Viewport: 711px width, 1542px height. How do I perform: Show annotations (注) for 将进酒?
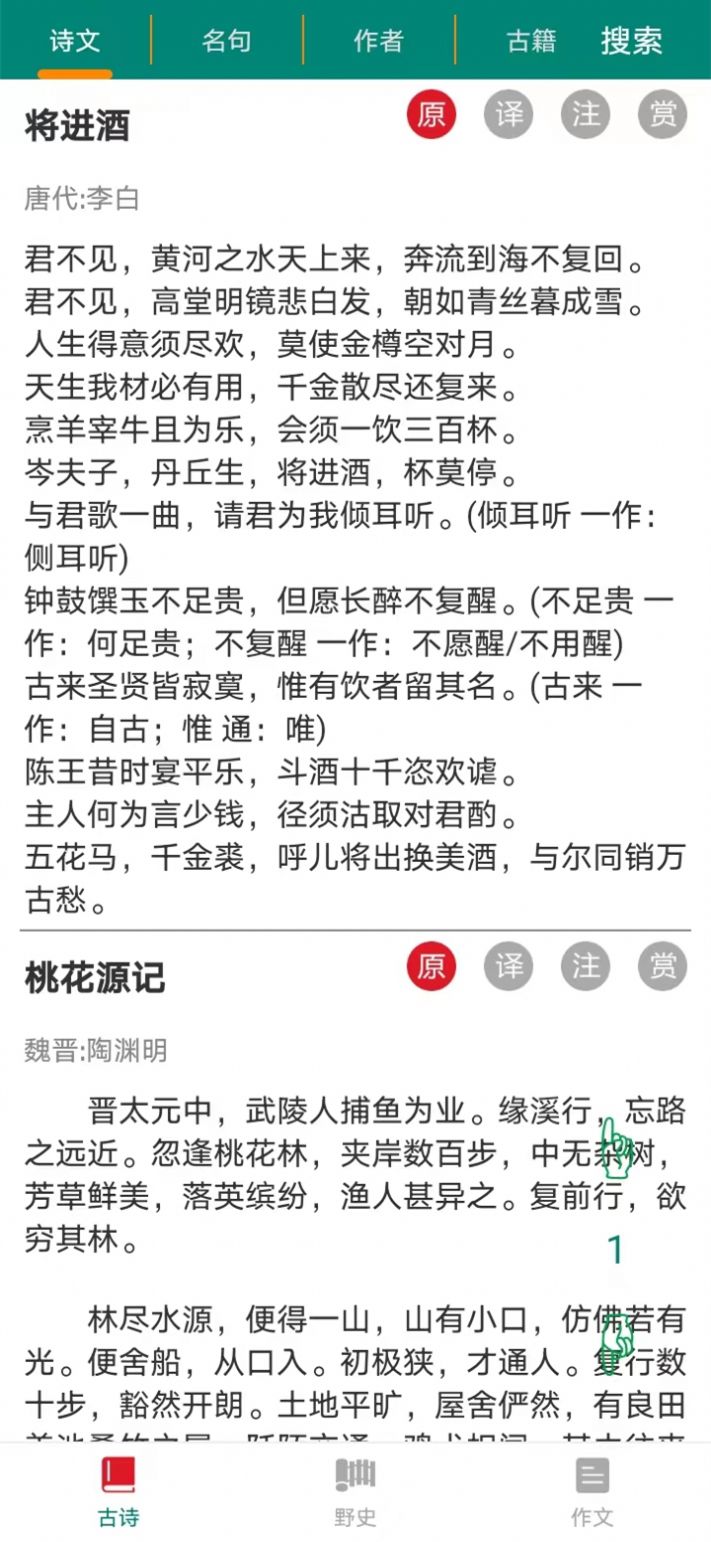tap(586, 115)
